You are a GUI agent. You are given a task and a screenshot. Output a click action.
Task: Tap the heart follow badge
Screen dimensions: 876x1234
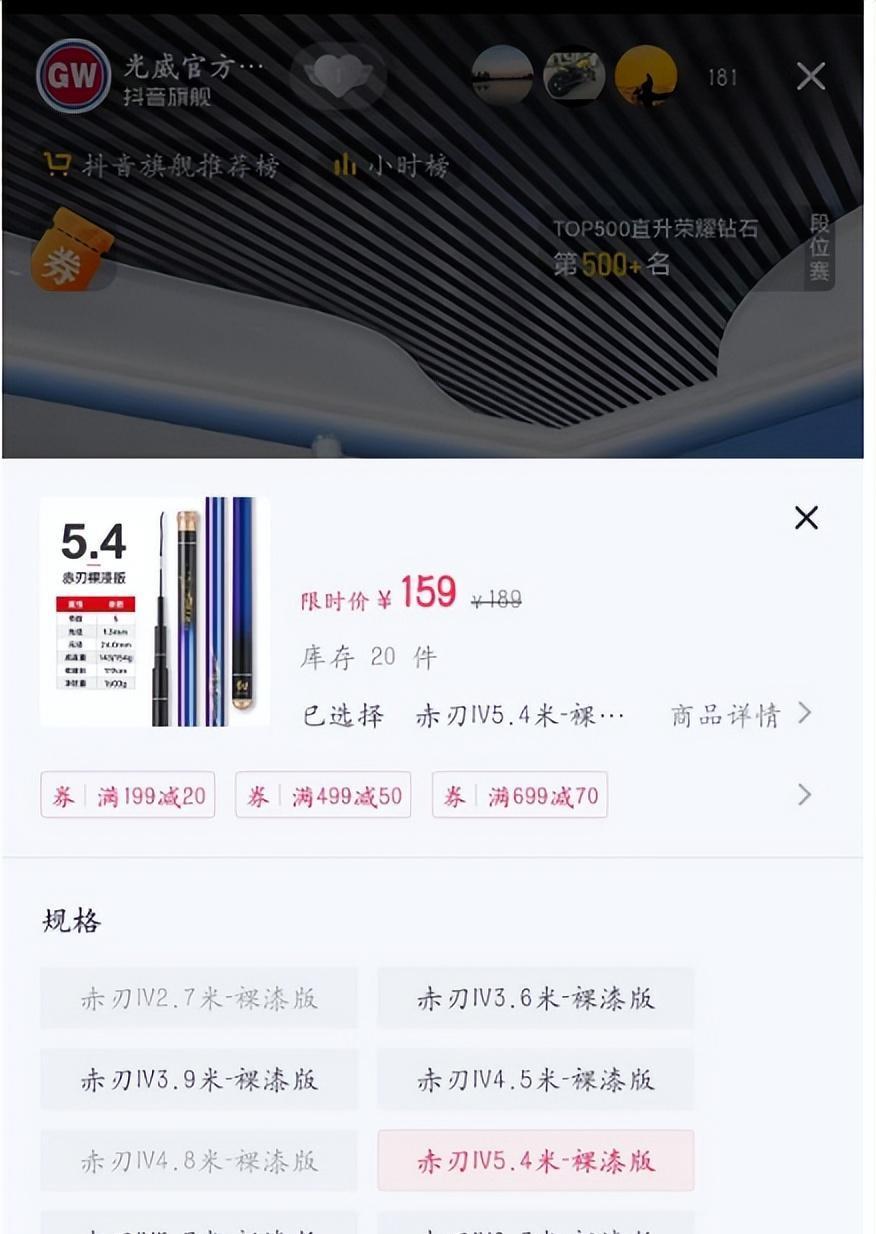coord(338,76)
